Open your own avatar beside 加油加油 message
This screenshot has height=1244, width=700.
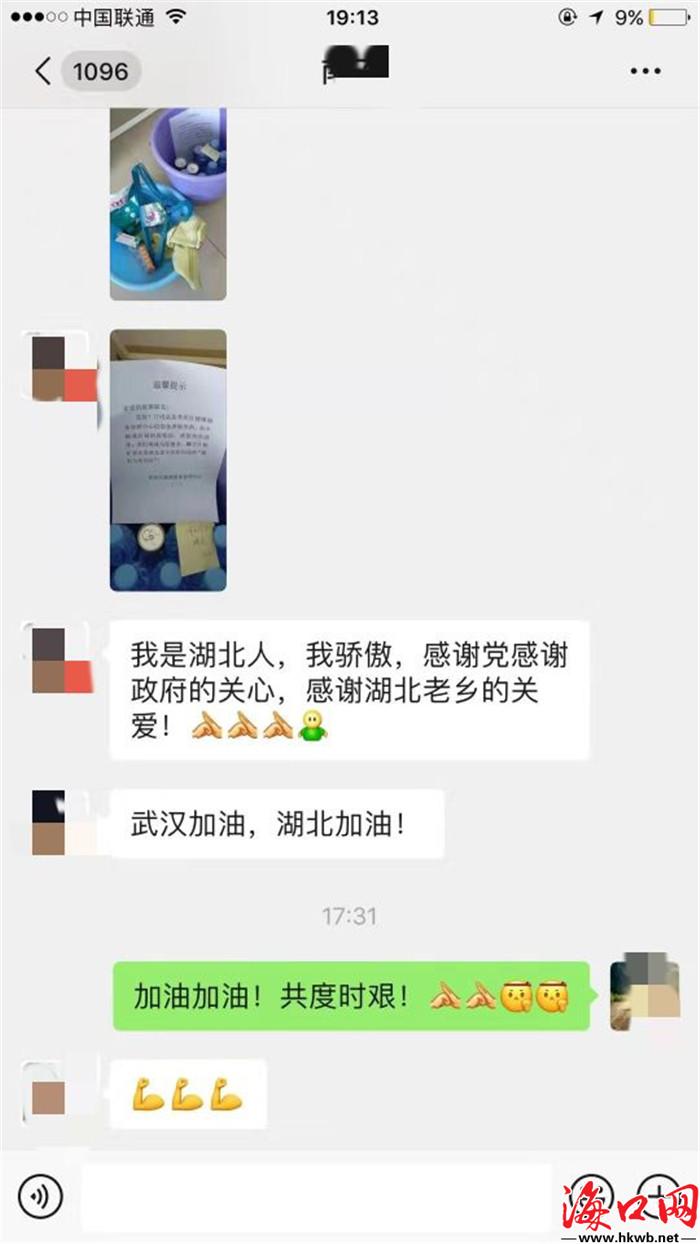coord(645,991)
